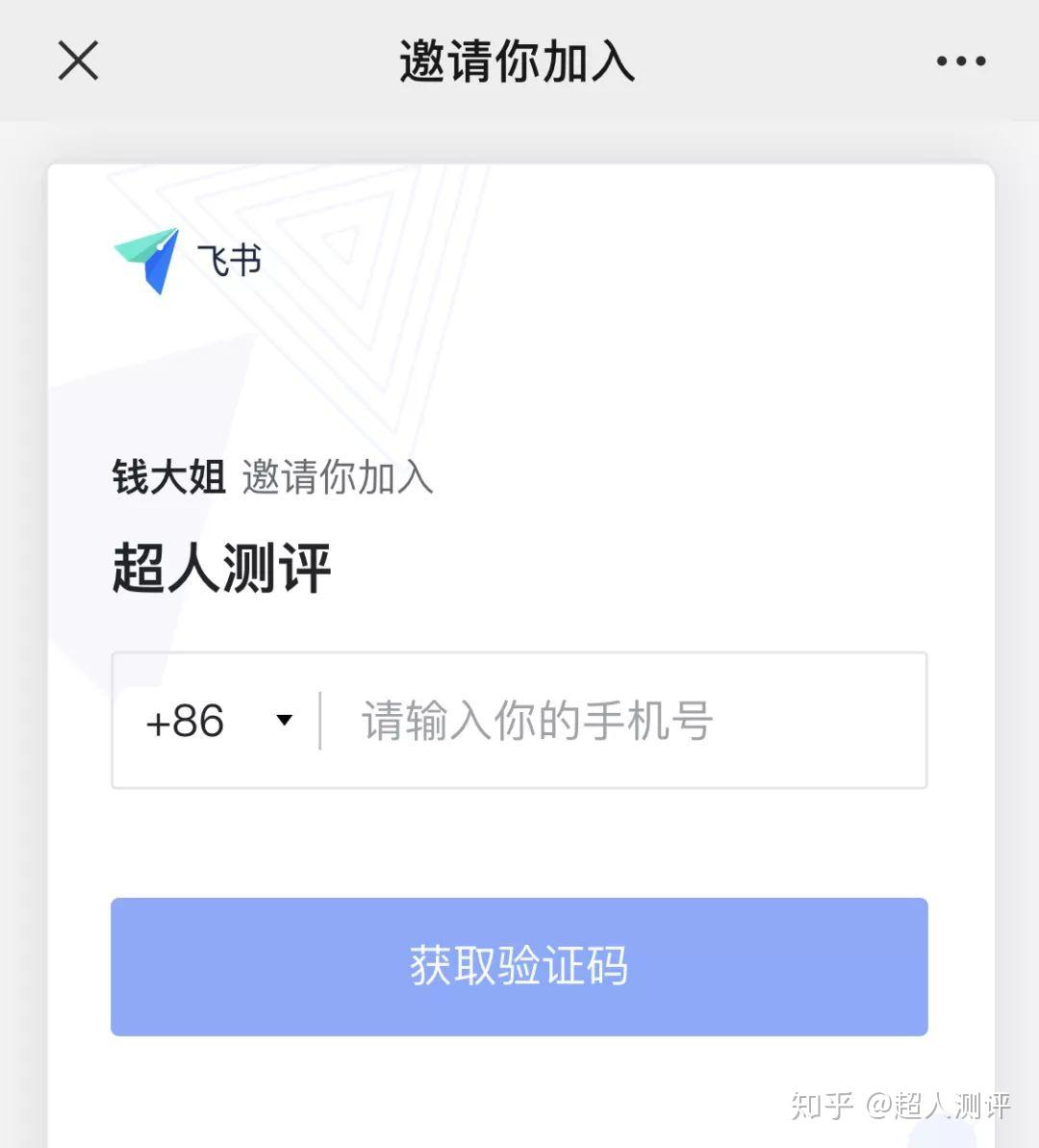Viewport: 1039px width, 1148px height.
Task: Tap 获取验证码 to get verification code
Action: pyautogui.click(x=519, y=966)
